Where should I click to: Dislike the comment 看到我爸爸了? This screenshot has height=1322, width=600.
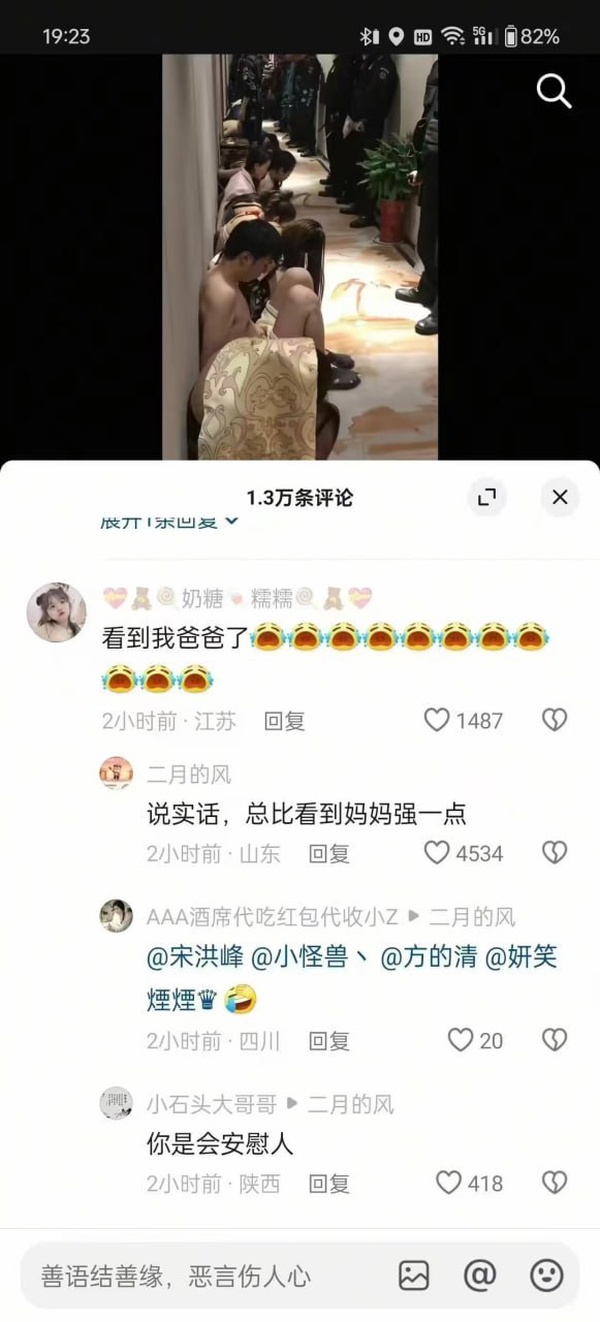(554, 720)
